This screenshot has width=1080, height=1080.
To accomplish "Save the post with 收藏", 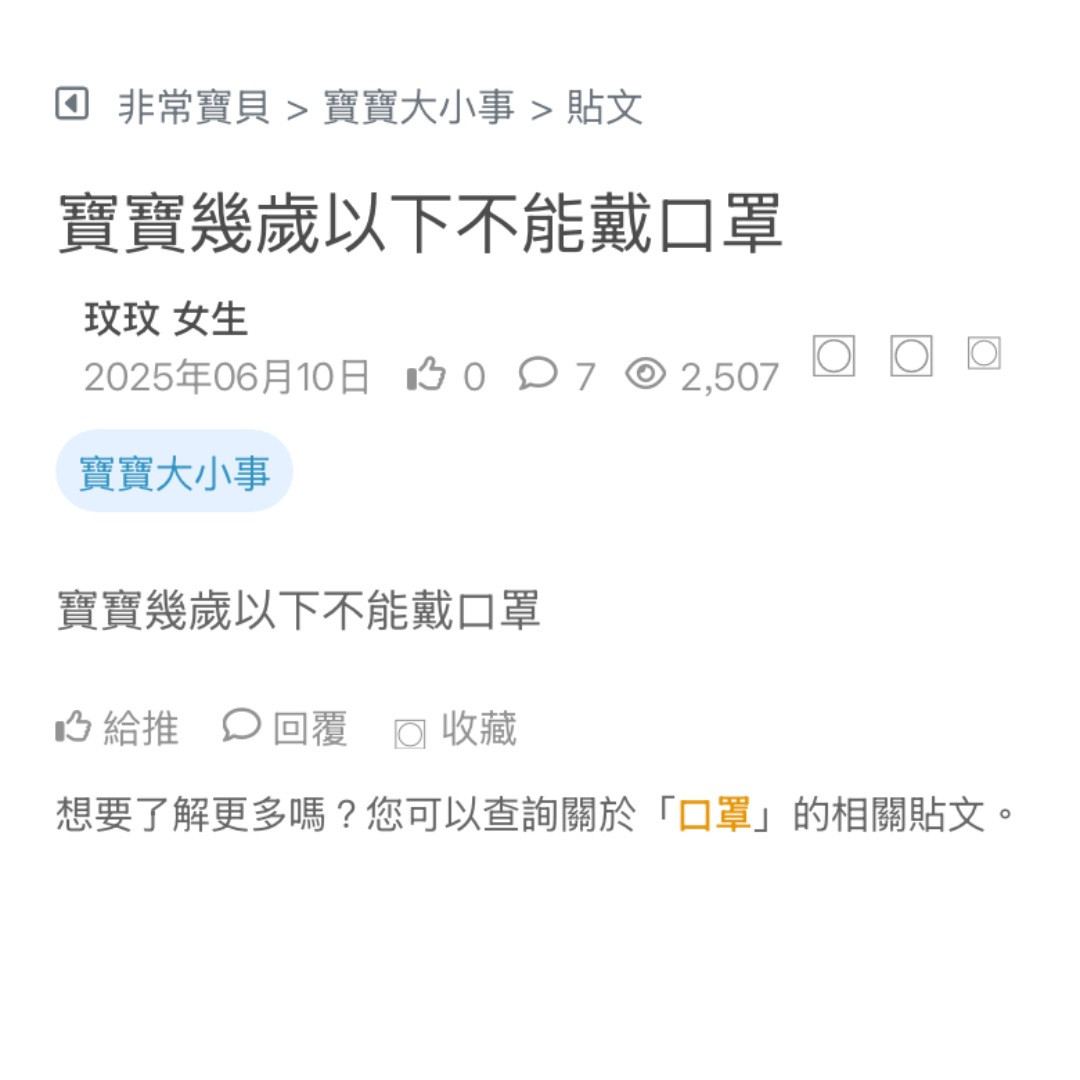I will pyautogui.click(x=457, y=730).
